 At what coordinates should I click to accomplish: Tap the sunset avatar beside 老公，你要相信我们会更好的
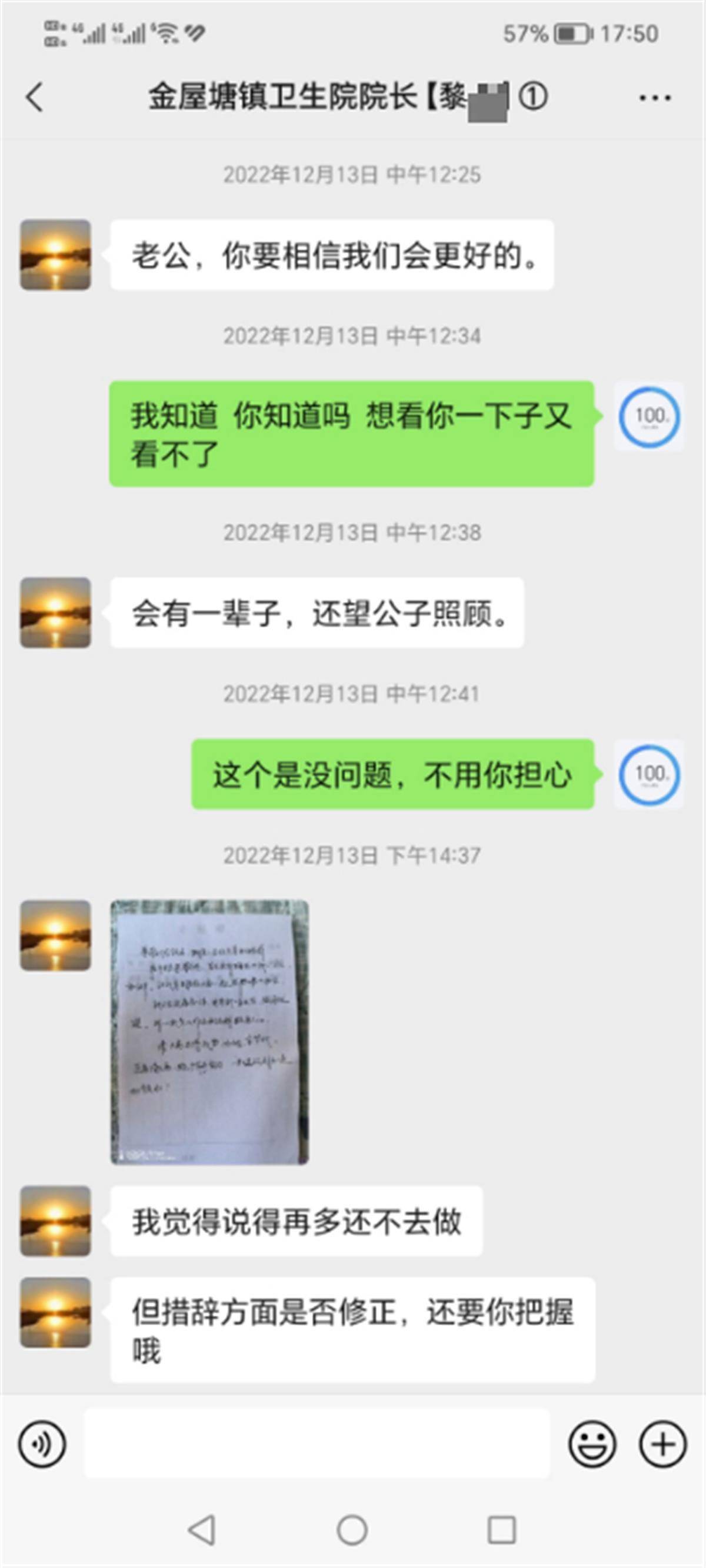55,255
